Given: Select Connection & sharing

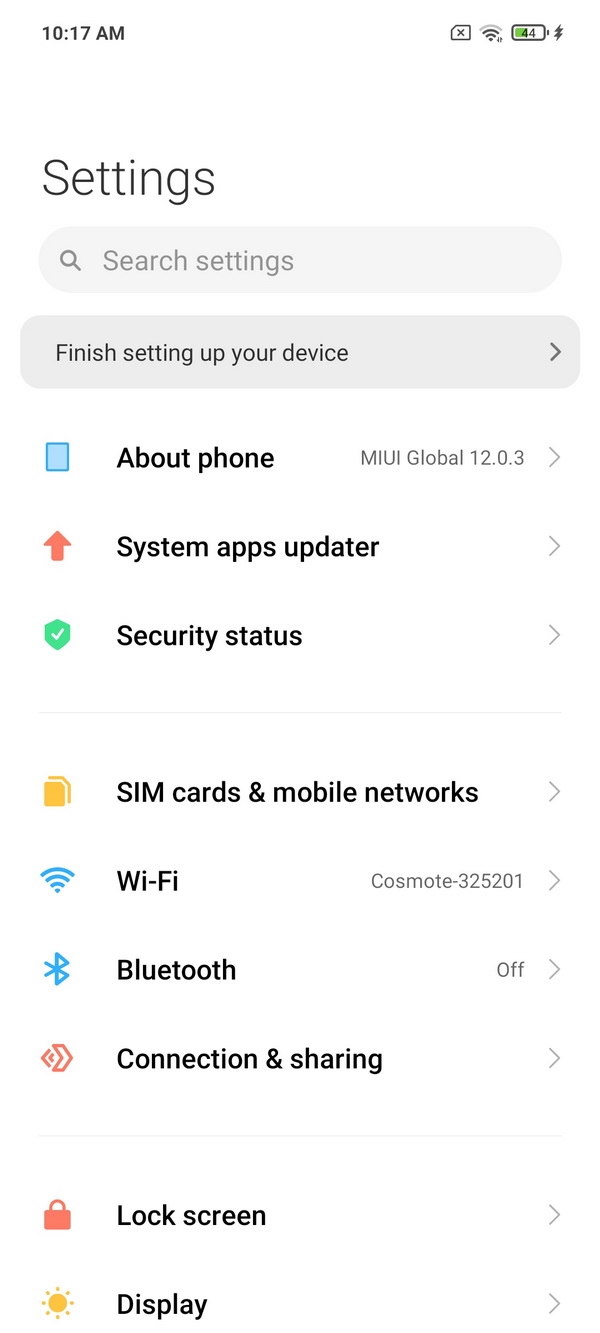Looking at the screenshot, I should coord(300,1059).
